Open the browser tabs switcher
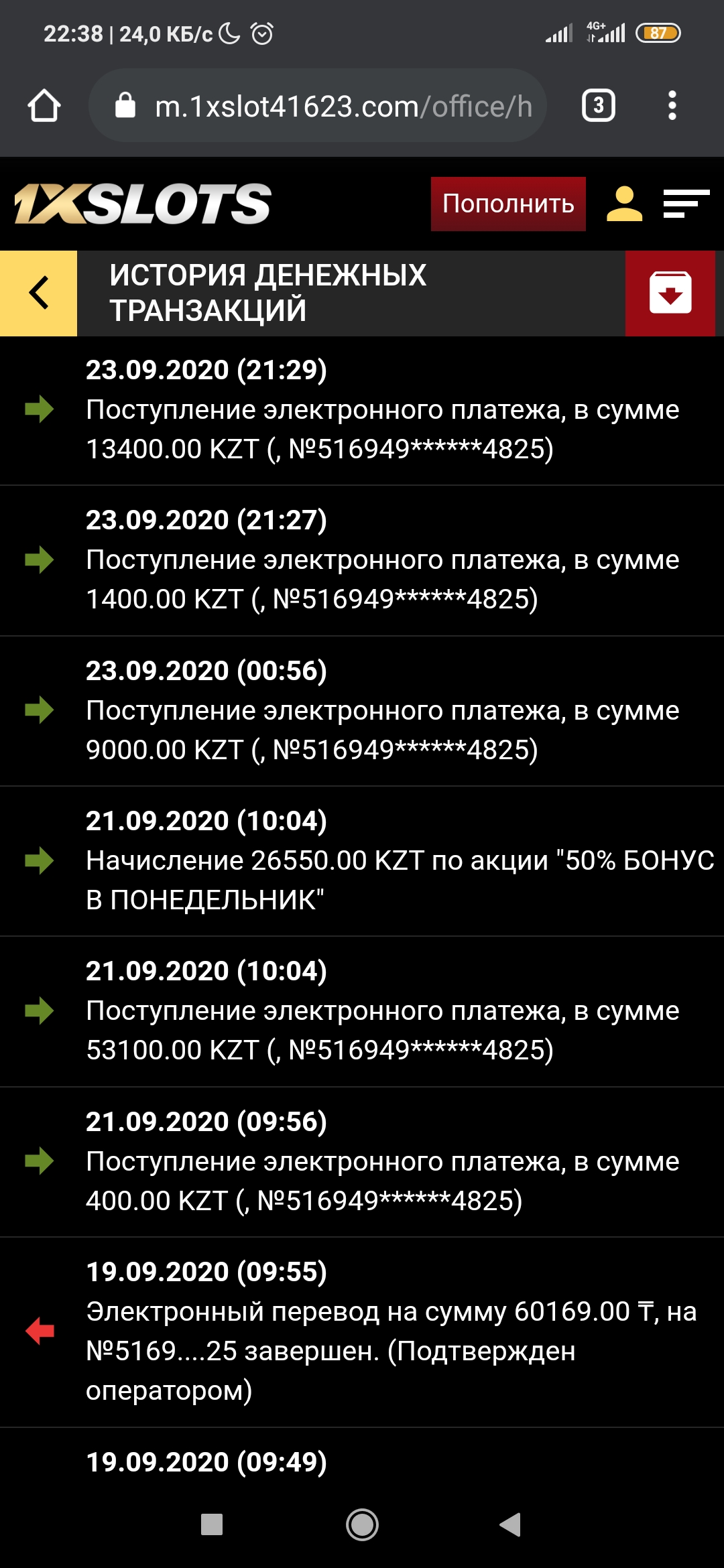Screen dimensions: 724x1568 pos(598,106)
